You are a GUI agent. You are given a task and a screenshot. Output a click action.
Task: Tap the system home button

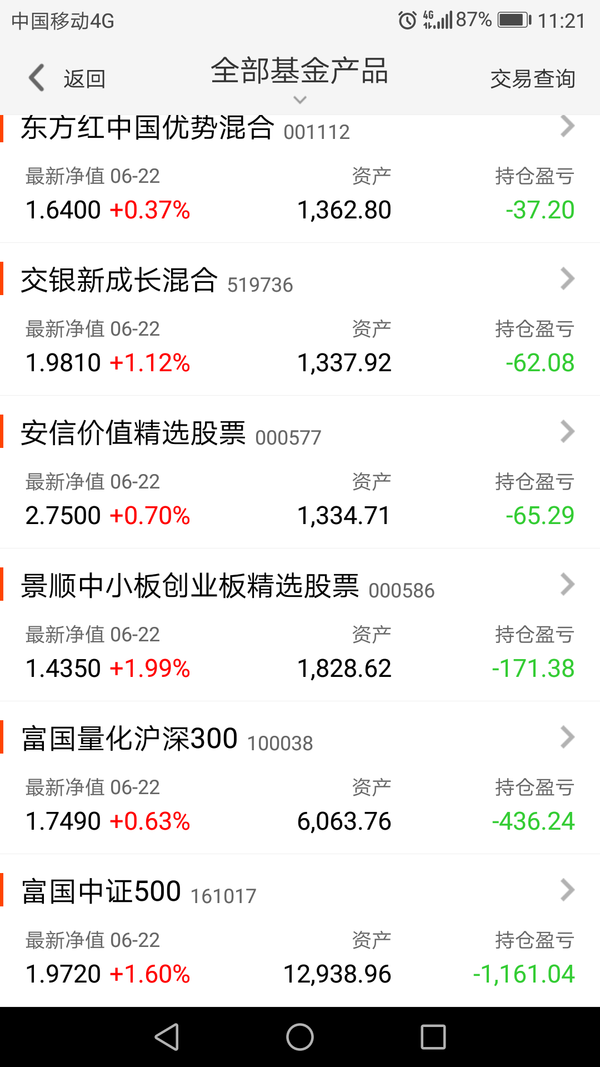(299, 1037)
